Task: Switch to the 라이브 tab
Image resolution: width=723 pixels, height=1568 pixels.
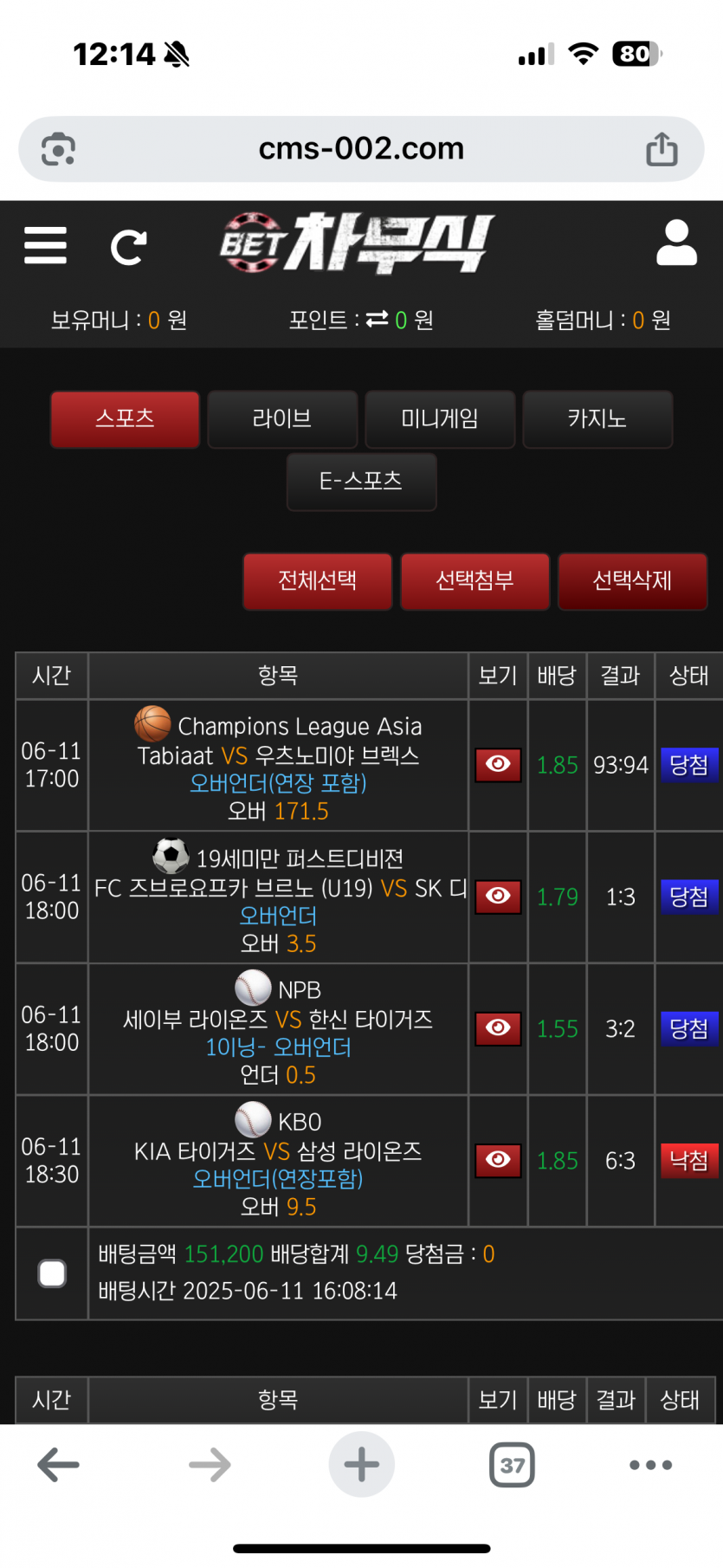Action: tap(282, 419)
